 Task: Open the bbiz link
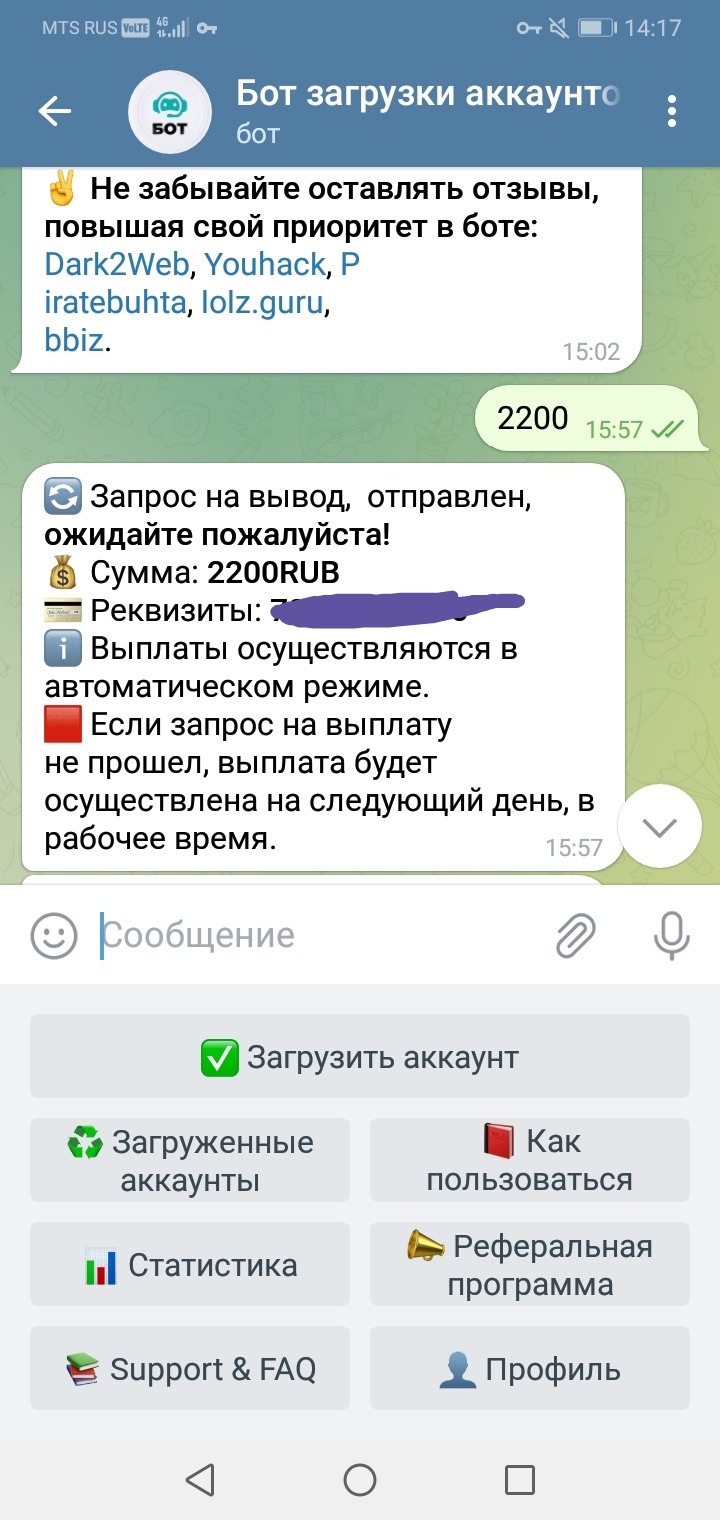(74, 341)
